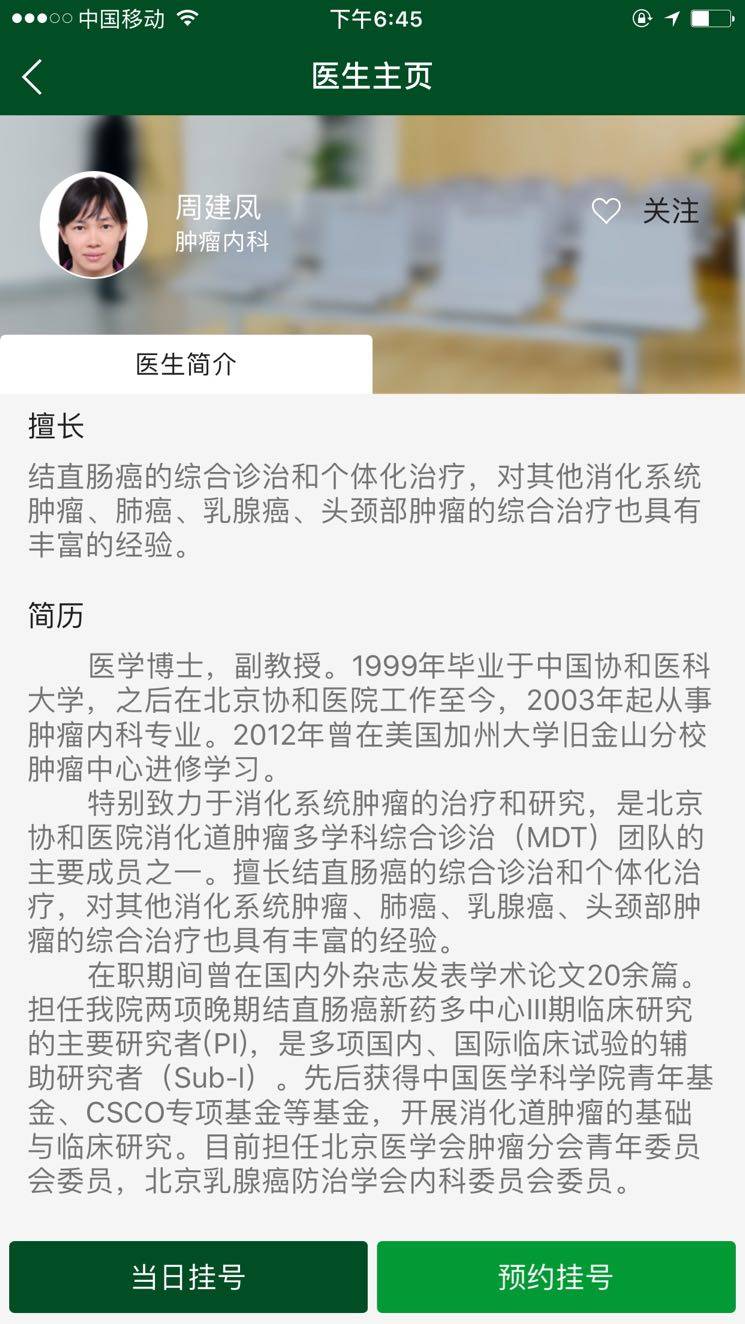Screen dimensions: 745x1324
Task: Tap 预约挂号 to book an appointment
Action: pos(556,1277)
